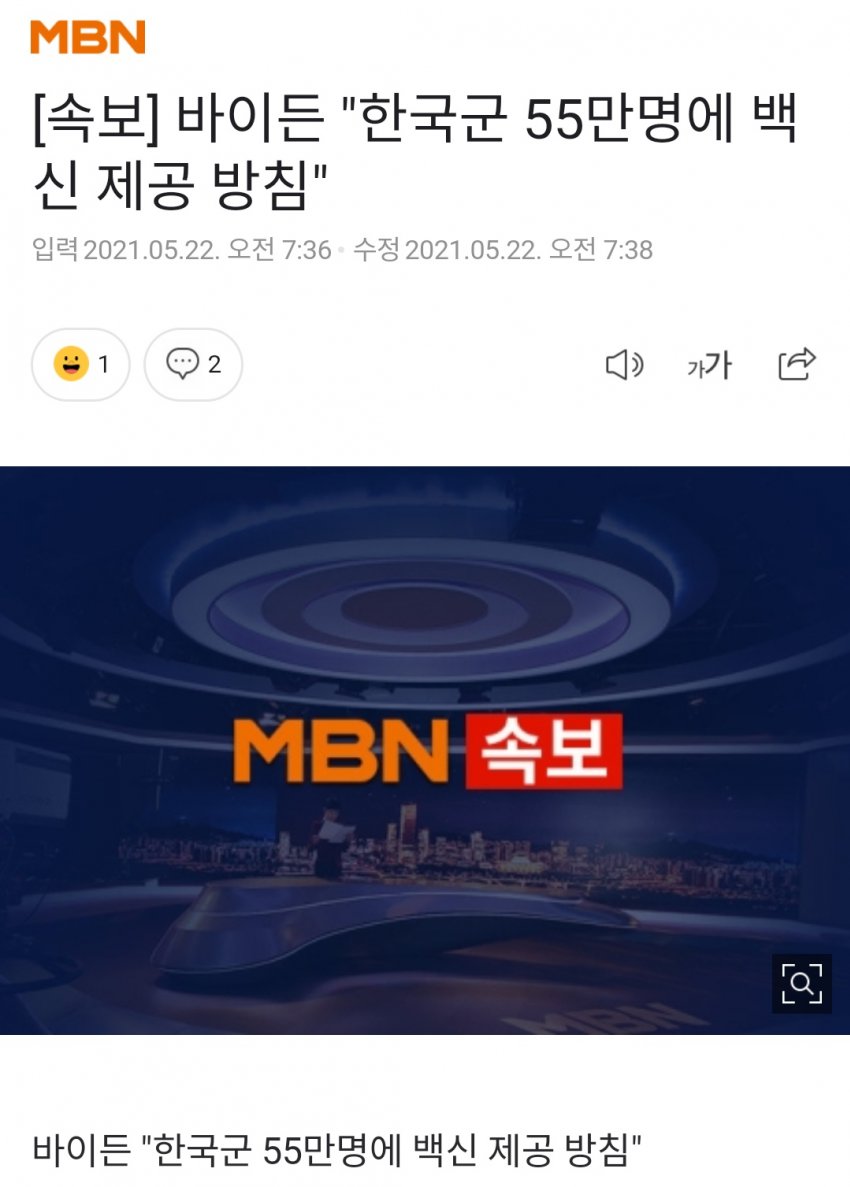The width and height of the screenshot is (850, 1187).
Task: Open the article comments
Action: click(193, 365)
